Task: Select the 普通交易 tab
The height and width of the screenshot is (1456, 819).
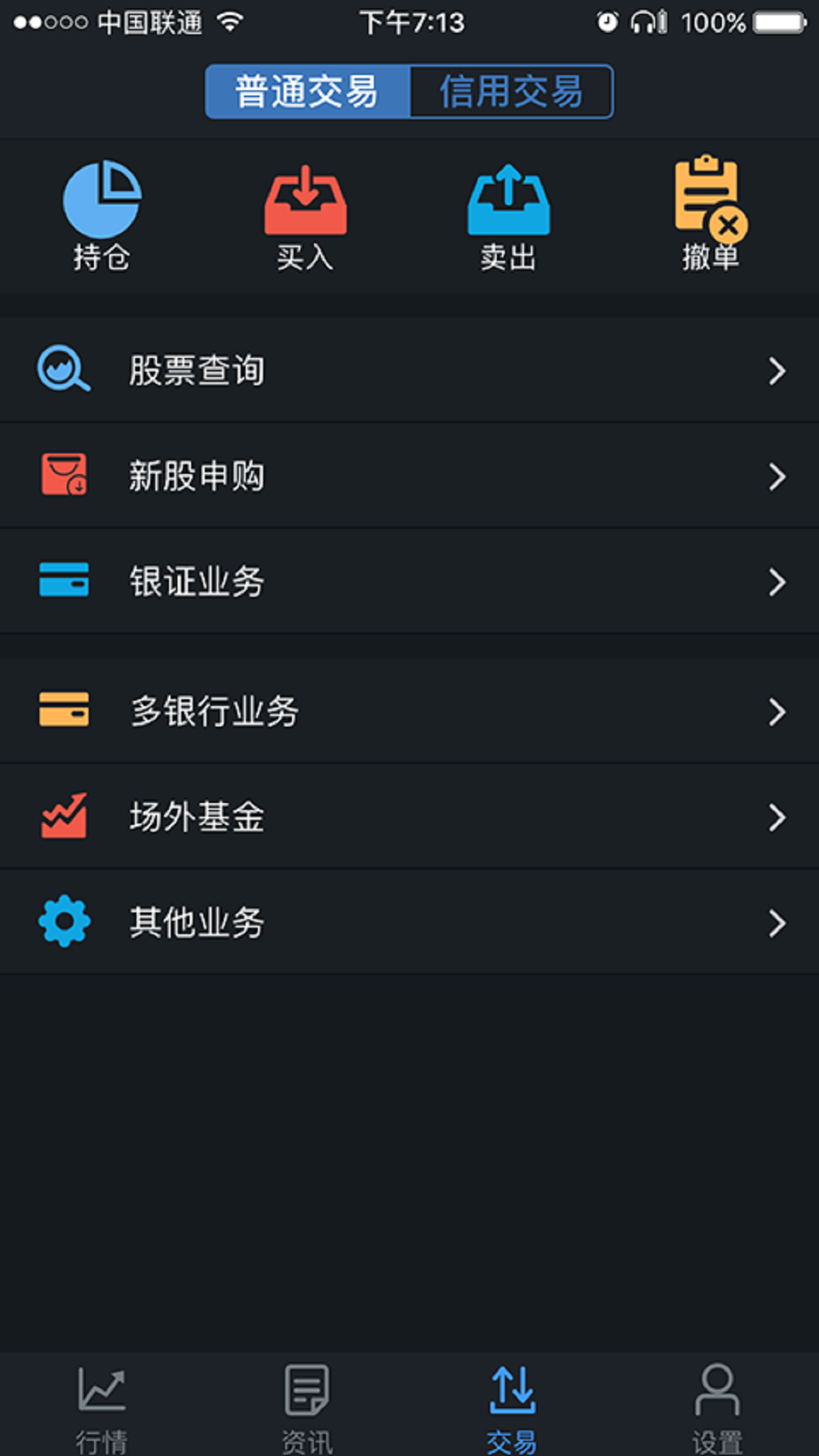Action: (307, 91)
